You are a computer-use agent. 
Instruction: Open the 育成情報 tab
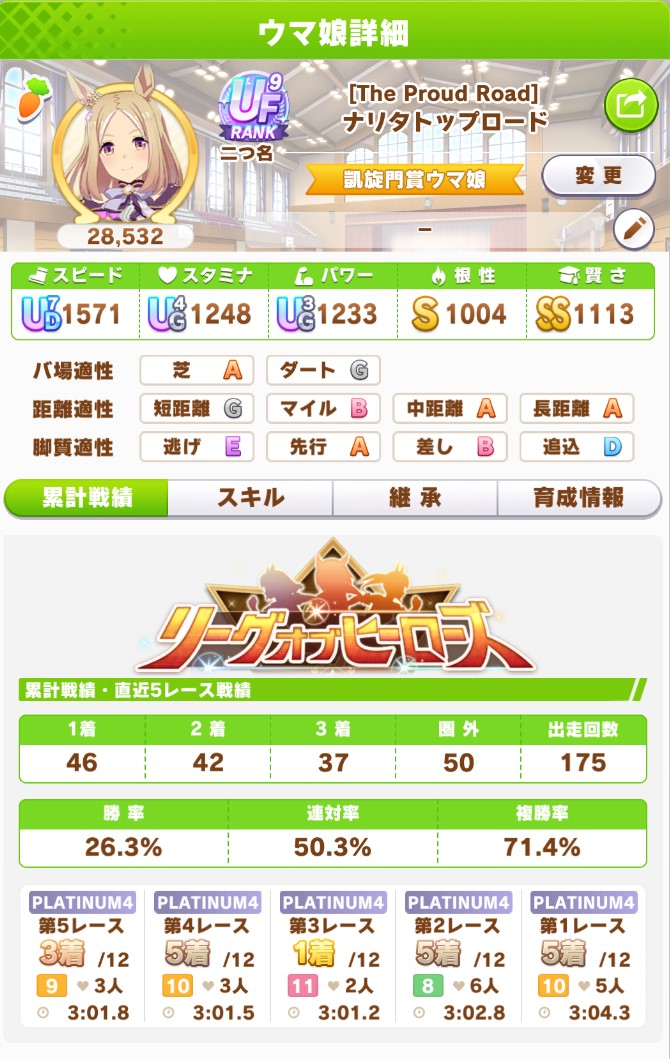click(x=579, y=497)
